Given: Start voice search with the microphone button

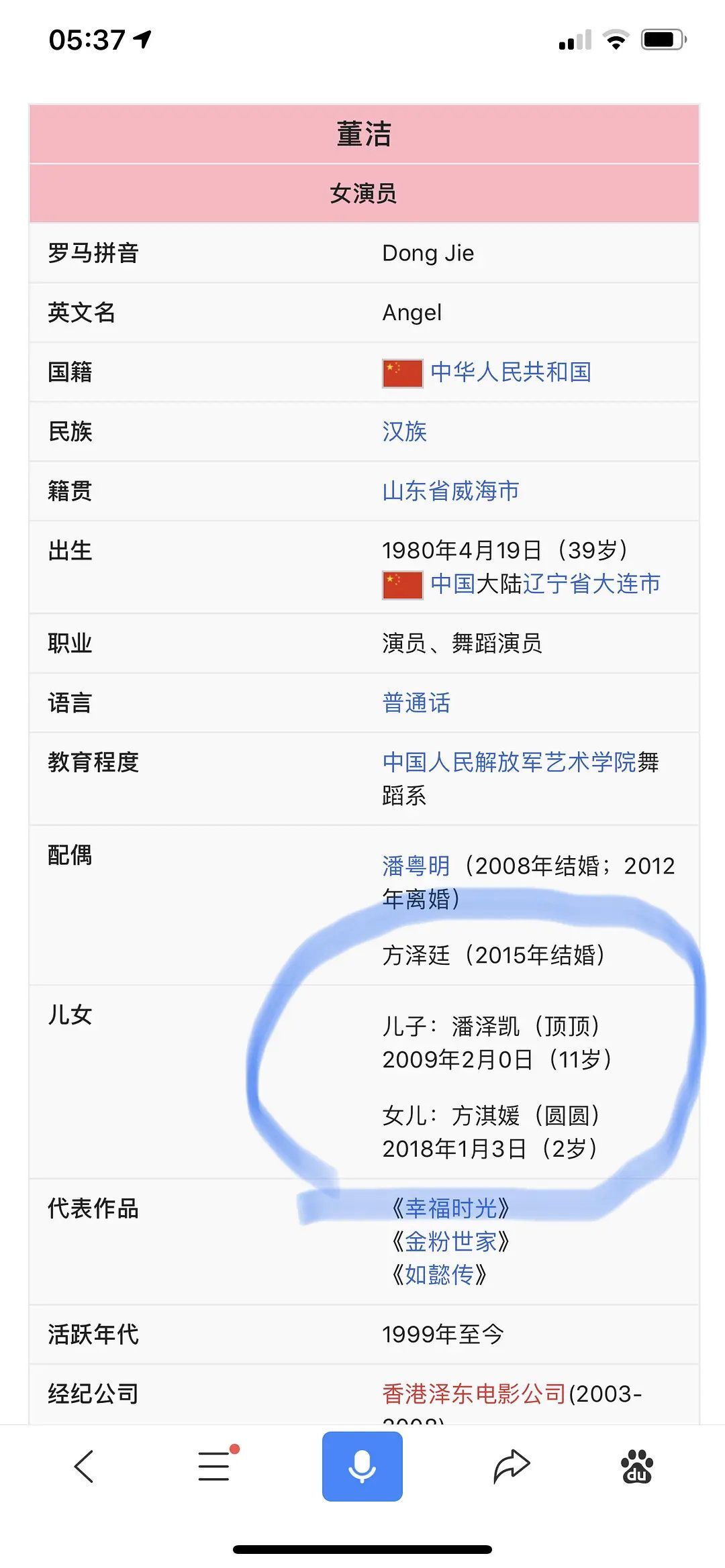Looking at the screenshot, I should [x=362, y=1466].
